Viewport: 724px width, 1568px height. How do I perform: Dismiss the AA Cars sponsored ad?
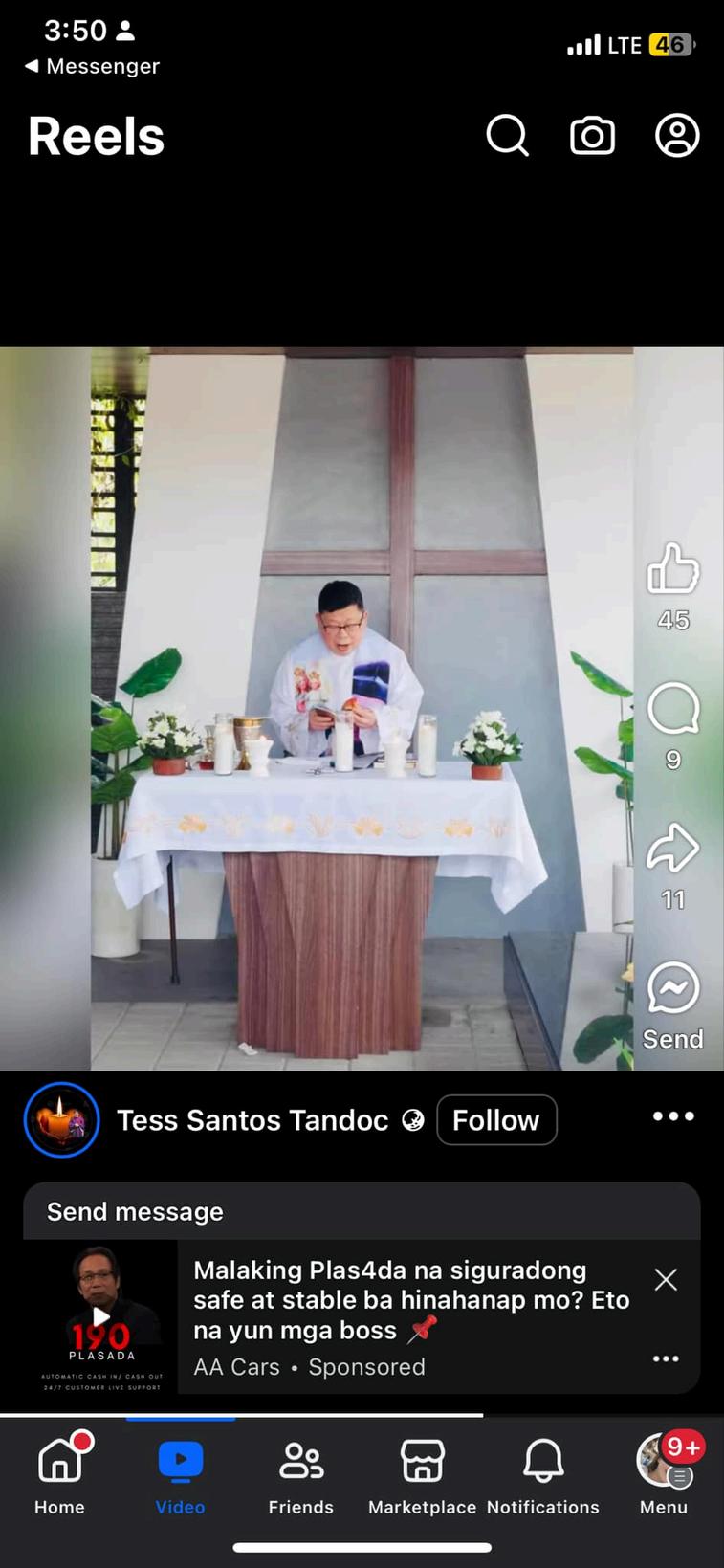click(666, 1280)
